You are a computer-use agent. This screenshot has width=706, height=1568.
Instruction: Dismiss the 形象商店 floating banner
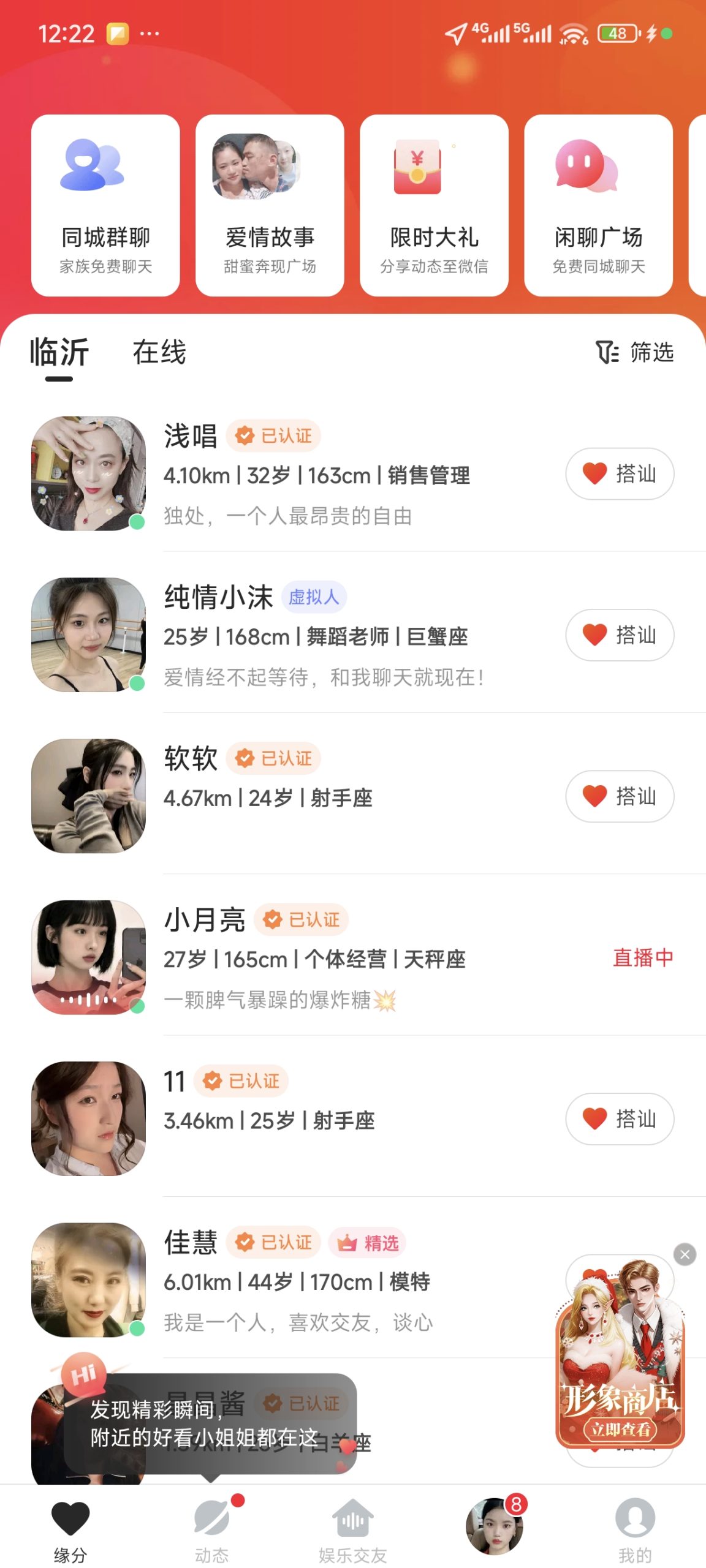pyautogui.click(x=685, y=1254)
